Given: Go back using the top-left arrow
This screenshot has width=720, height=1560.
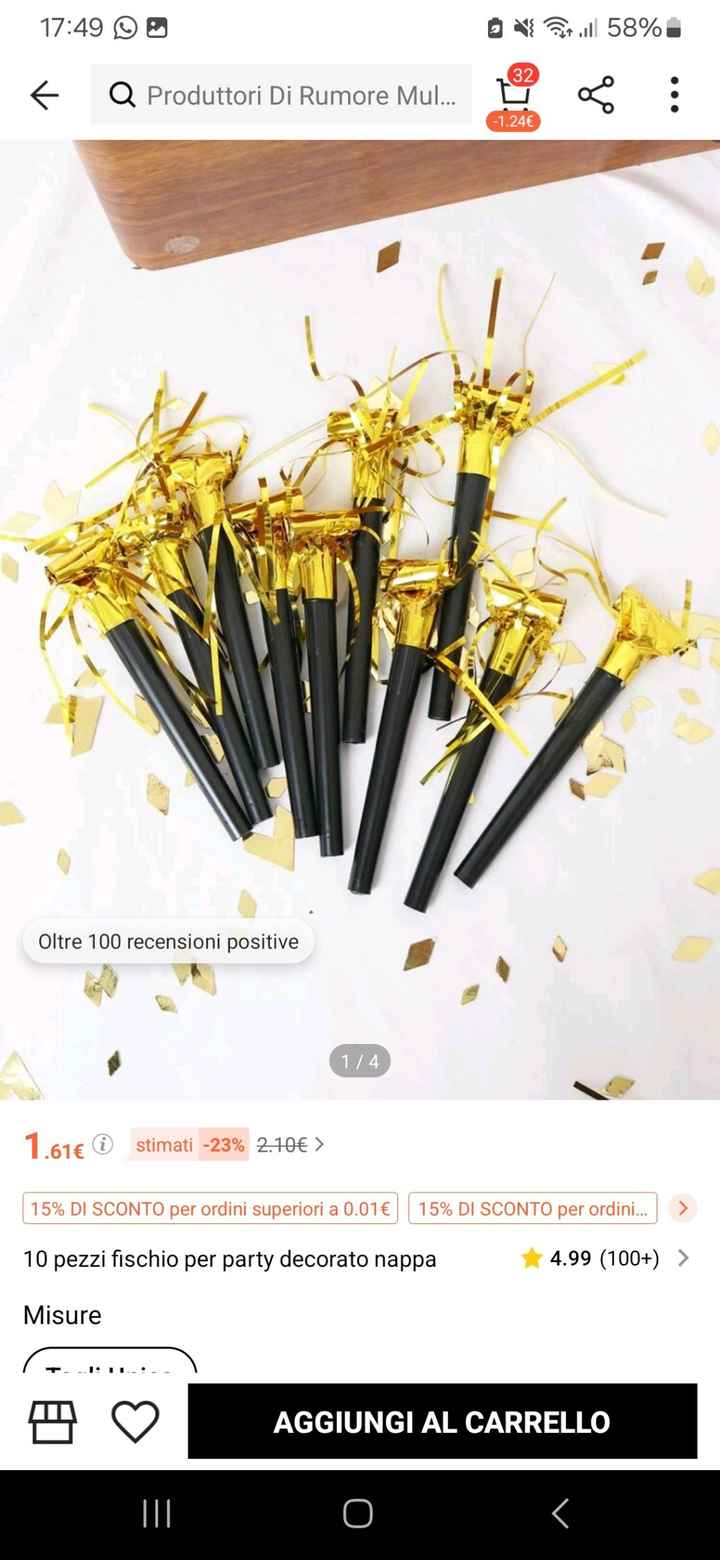Looking at the screenshot, I should 45,95.
